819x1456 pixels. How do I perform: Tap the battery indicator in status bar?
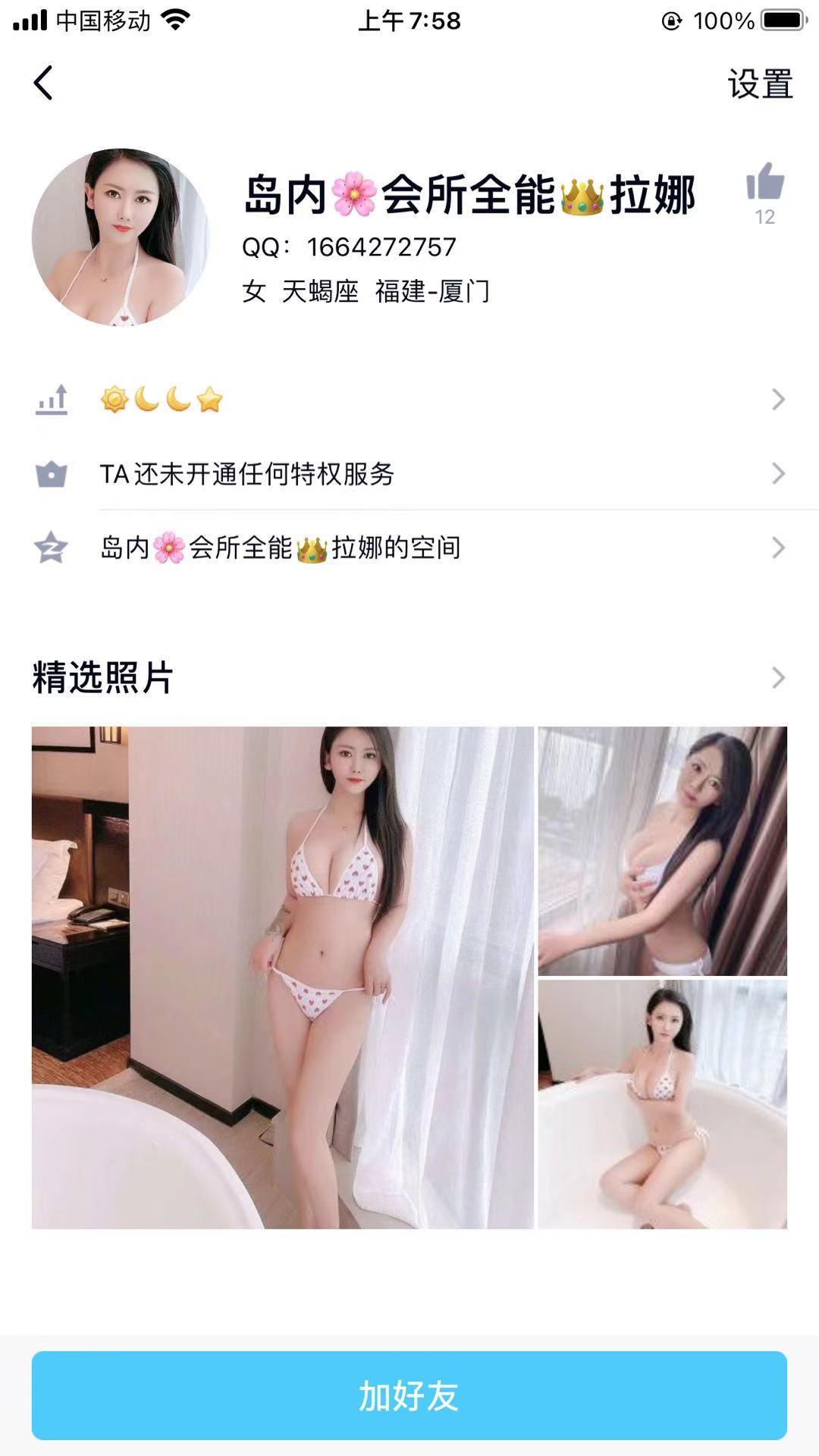pyautogui.click(x=782, y=20)
